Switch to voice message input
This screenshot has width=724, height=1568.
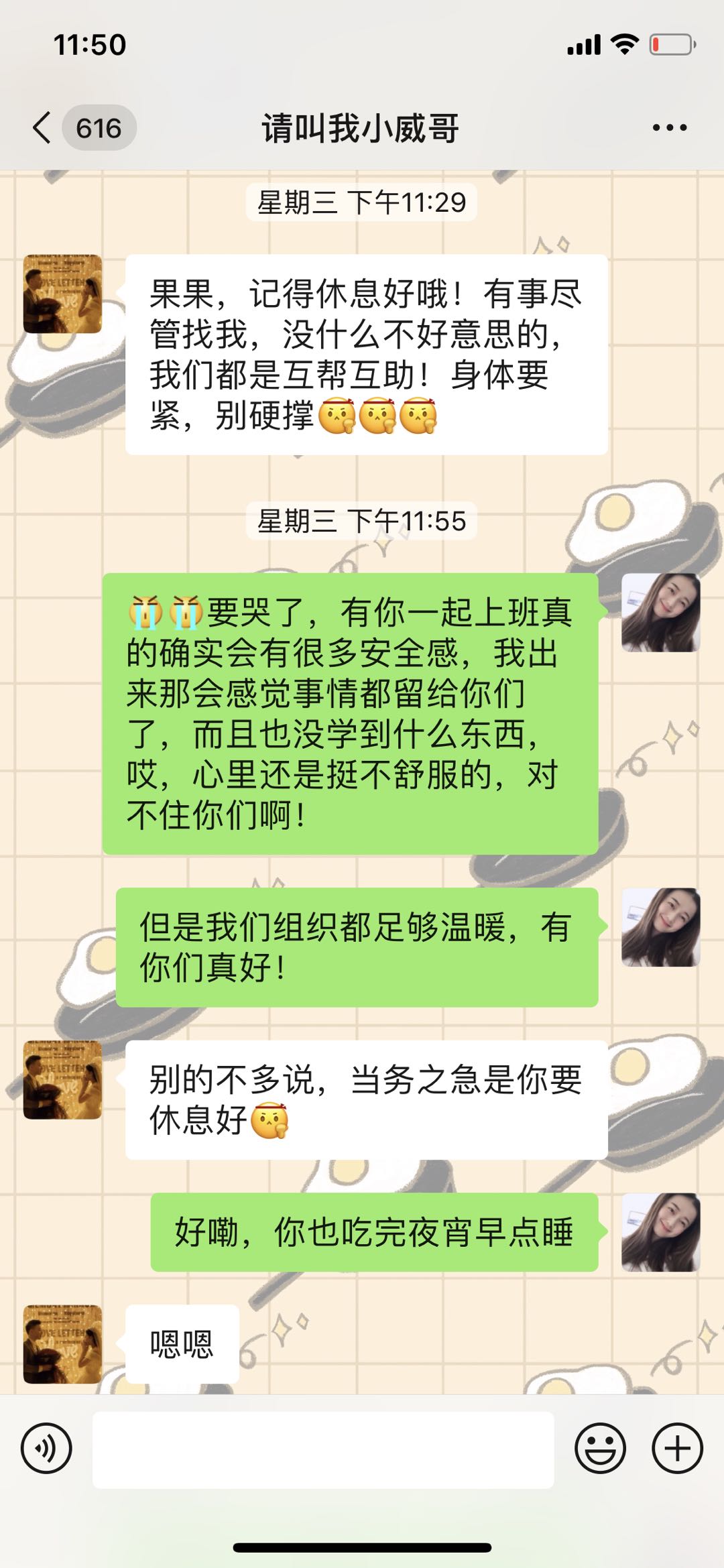[46, 1448]
